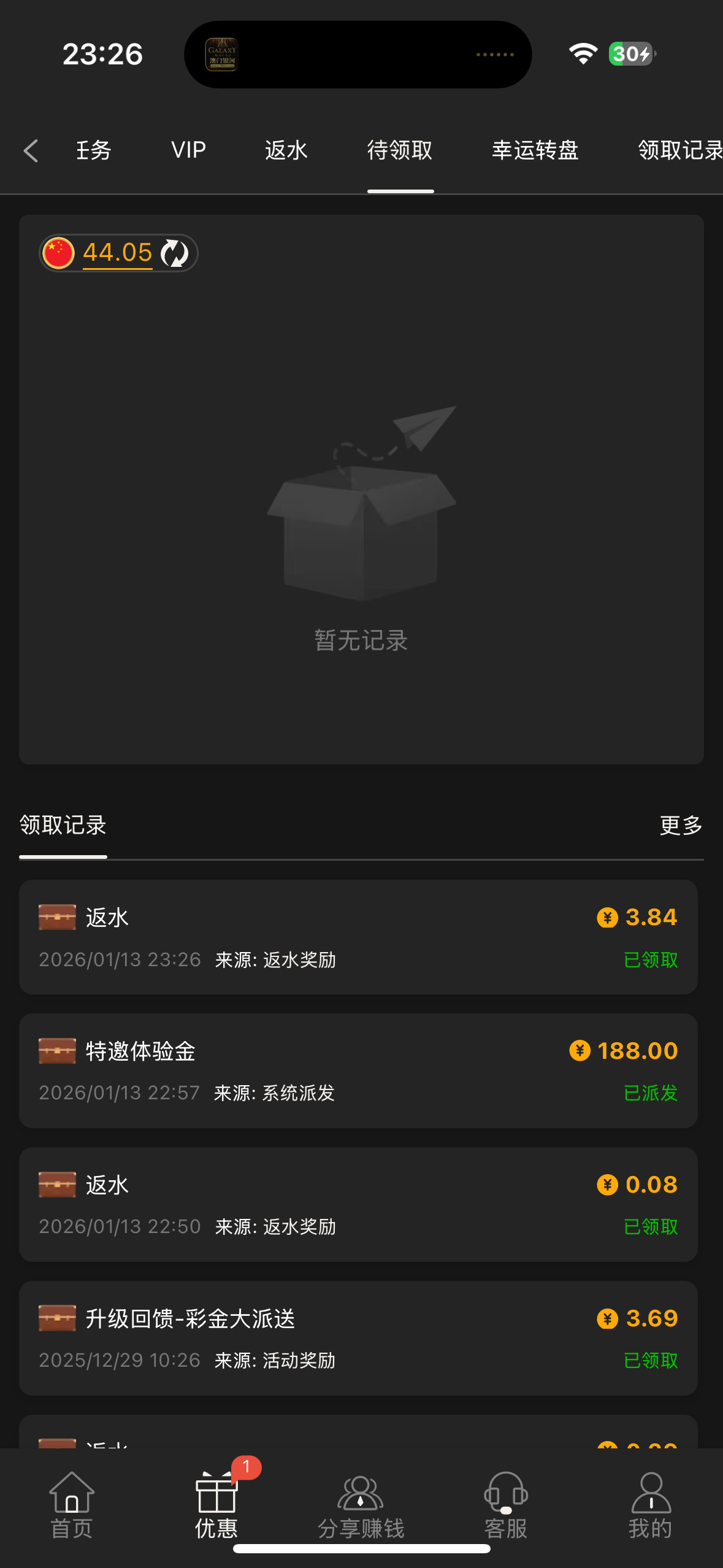Contact 客服 customer service
This screenshot has height=1568, width=723.
pyautogui.click(x=506, y=1507)
